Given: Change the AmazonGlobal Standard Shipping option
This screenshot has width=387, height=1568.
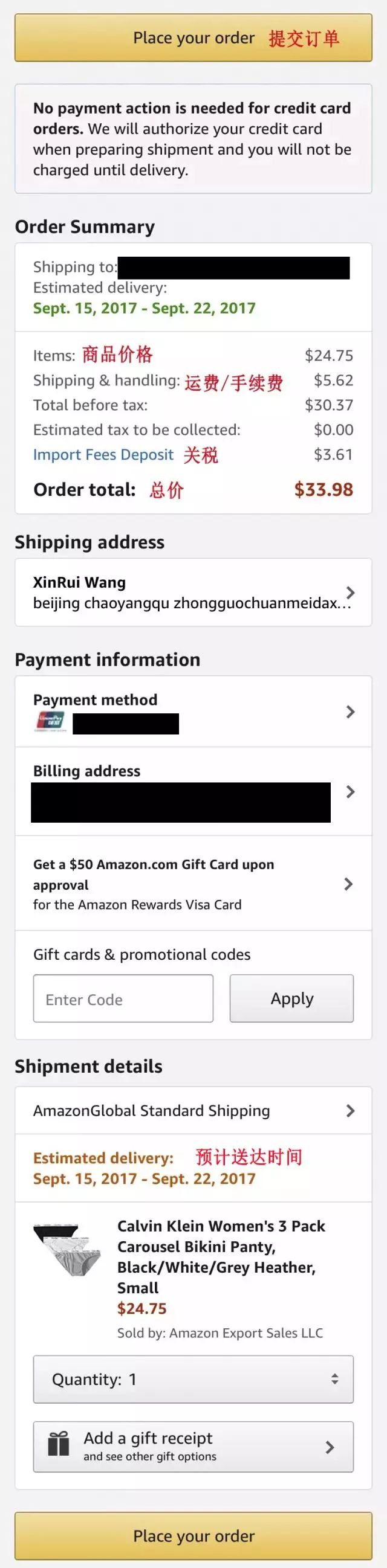Looking at the screenshot, I should pyautogui.click(x=193, y=1111).
